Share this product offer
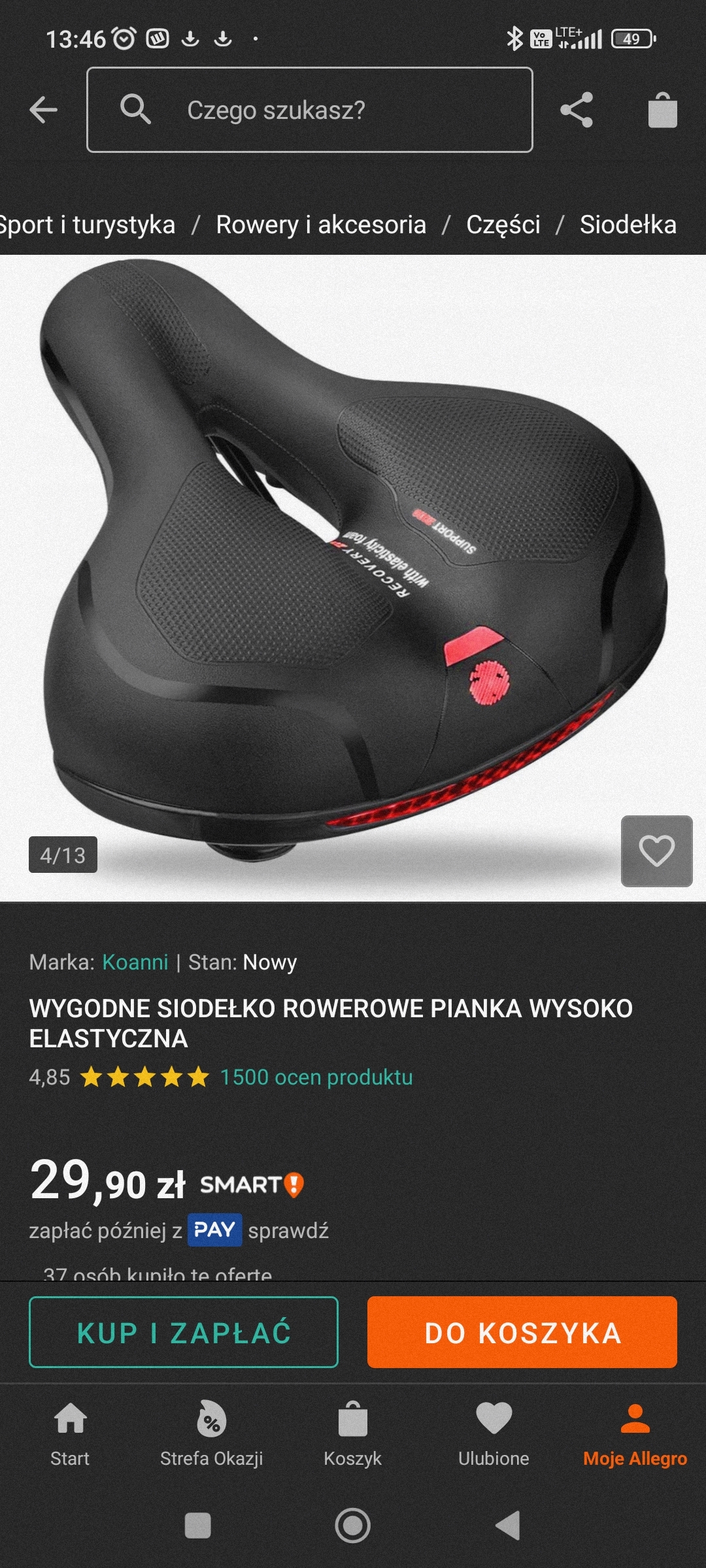 (x=577, y=110)
